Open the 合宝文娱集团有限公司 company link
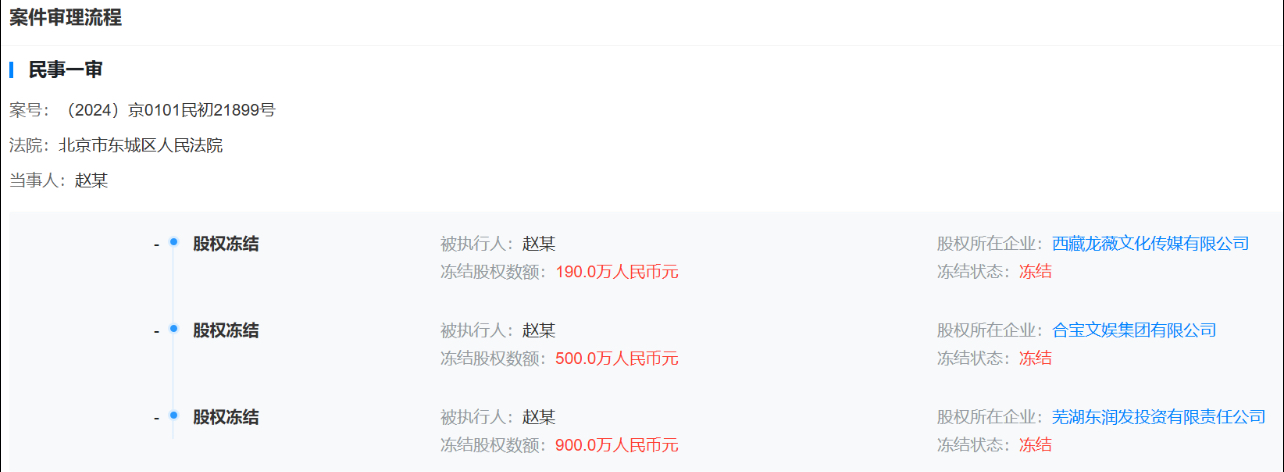Image resolution: width=1284 pixels, height=472 pixels. pyautogui.click(x=1134, y=330)
